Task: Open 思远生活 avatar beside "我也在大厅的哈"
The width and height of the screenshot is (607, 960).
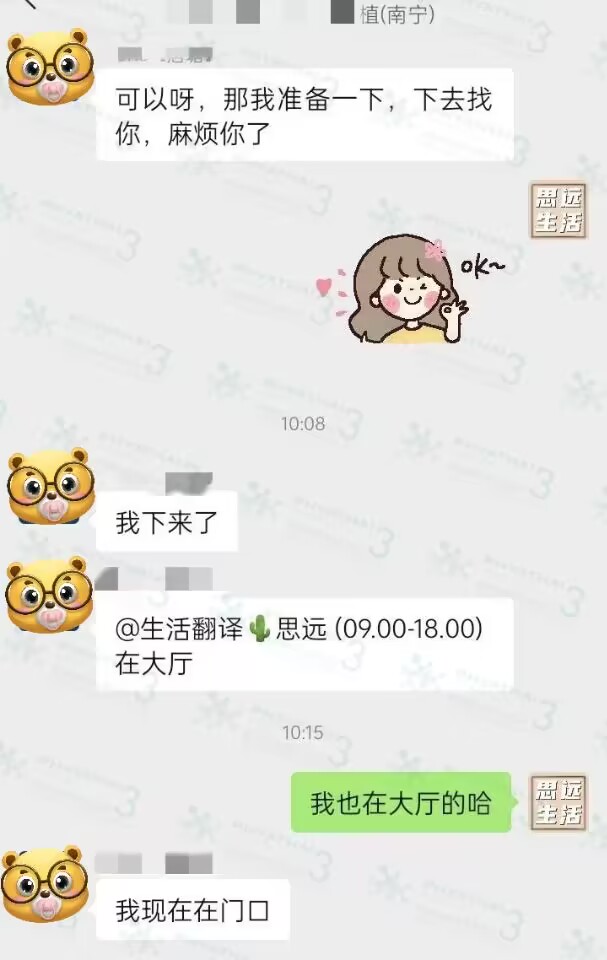Action: pyautogui.click(x=558, y=801)
